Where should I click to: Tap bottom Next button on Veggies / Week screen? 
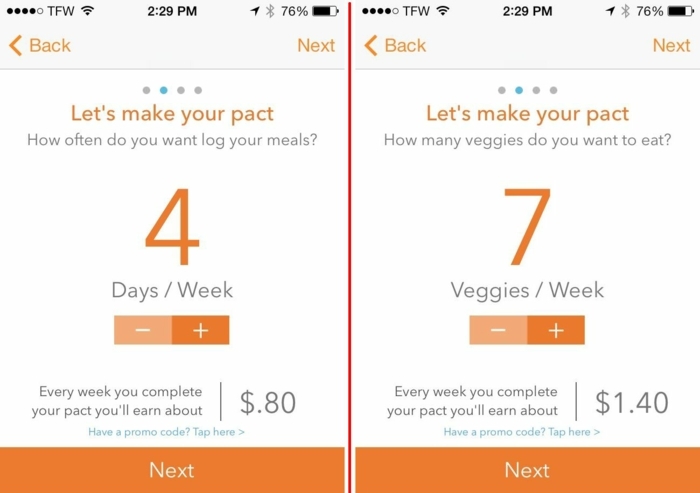(x=527, y=470)
